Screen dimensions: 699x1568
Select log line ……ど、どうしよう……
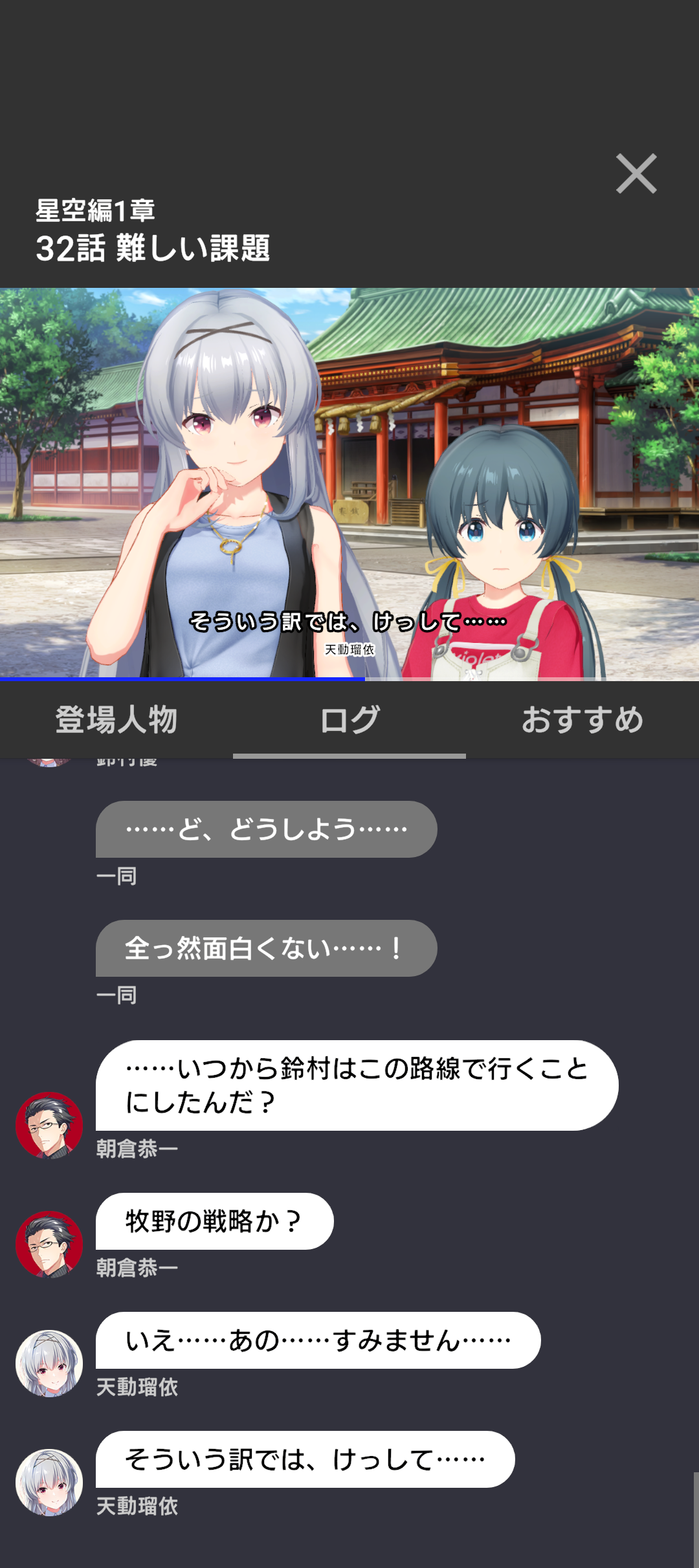(x=266, y=829)
